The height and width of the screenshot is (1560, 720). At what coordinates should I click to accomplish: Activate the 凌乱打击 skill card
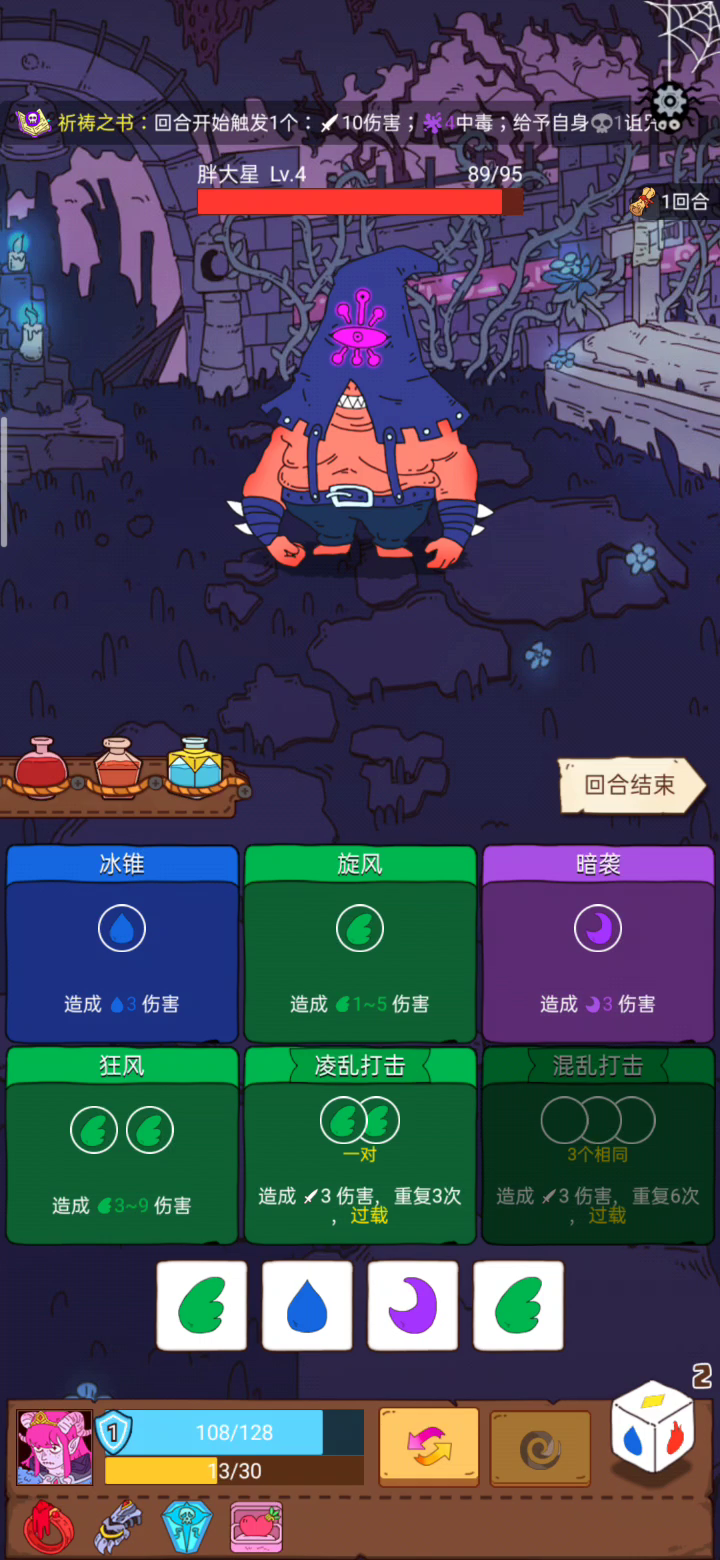360,1145
